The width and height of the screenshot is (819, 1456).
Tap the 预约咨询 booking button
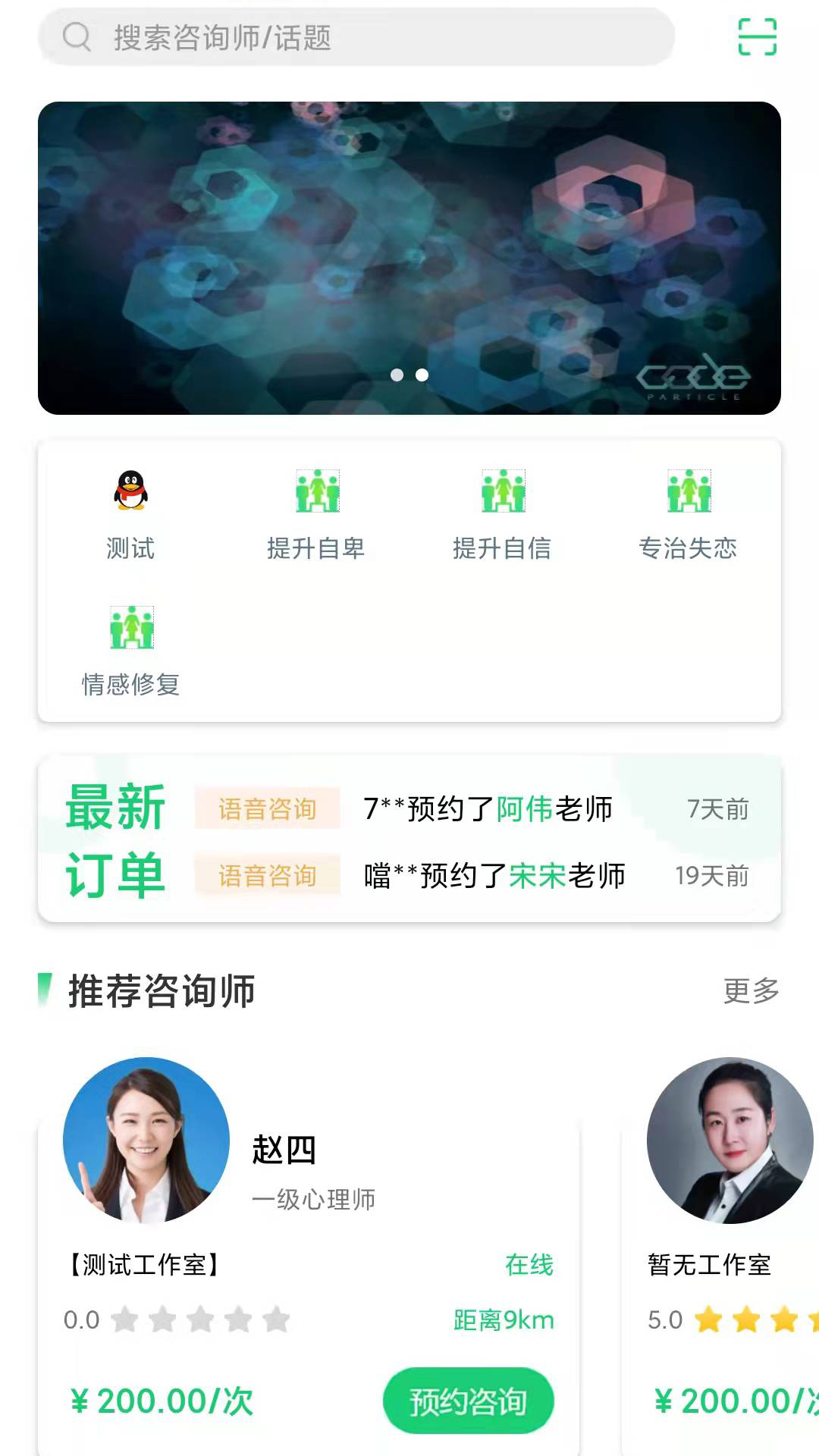point(468,1401)
